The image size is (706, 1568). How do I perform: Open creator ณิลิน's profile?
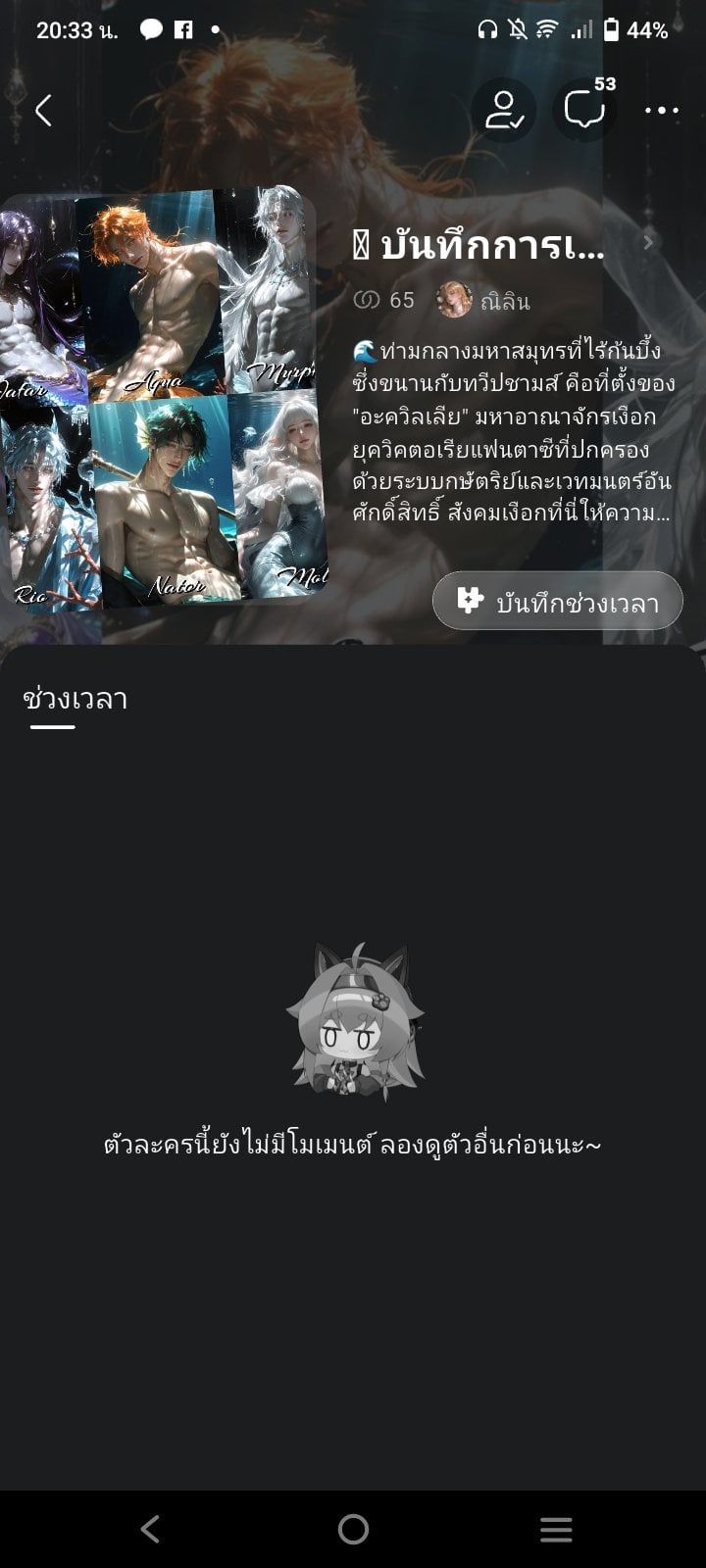(x=483, y=300)
